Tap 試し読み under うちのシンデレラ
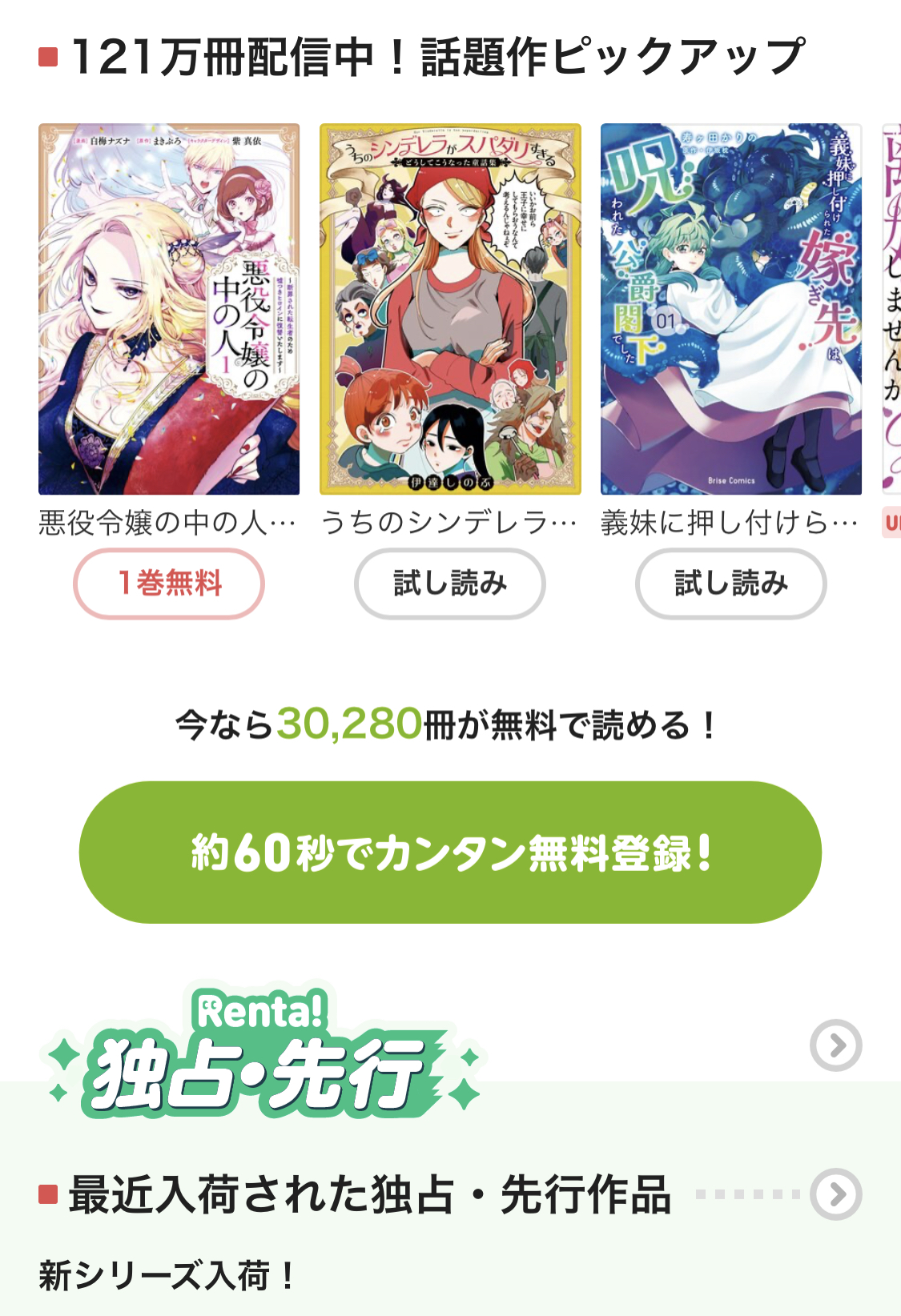The image size is (901, 1316). 450,584
